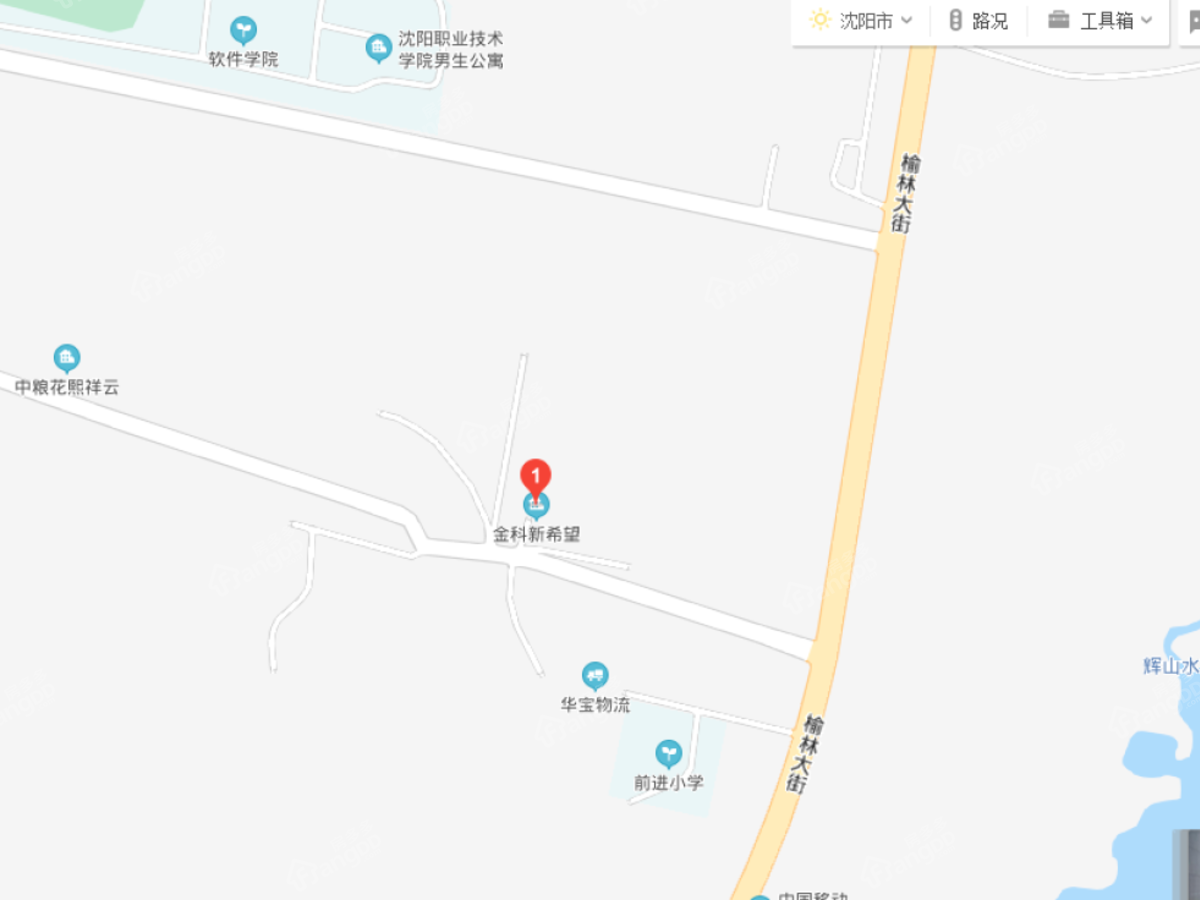Open the 沈阳市 city dropdown
Screen dimensions: 1200x900
[x=862, y=21]
